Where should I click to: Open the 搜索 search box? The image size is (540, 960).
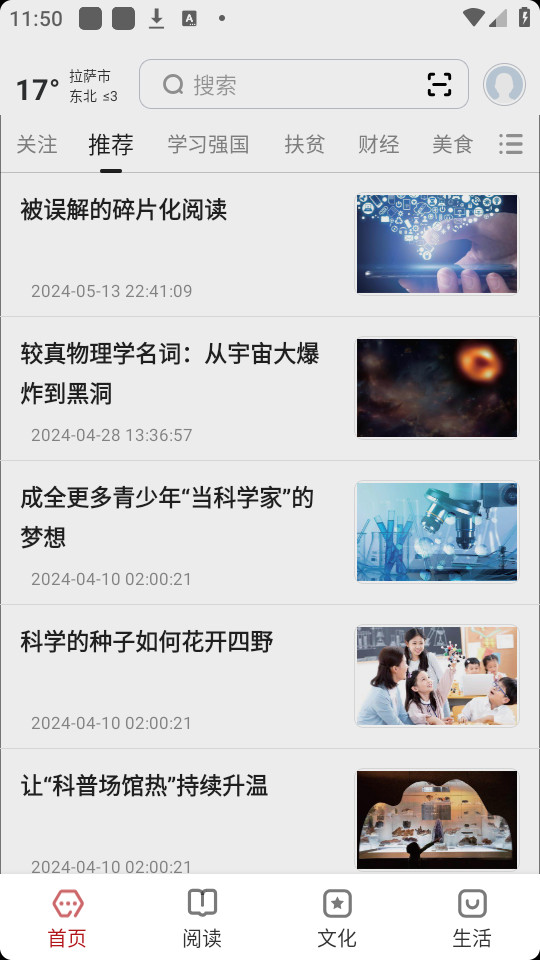pyautogui.click(x=304, y=84)
